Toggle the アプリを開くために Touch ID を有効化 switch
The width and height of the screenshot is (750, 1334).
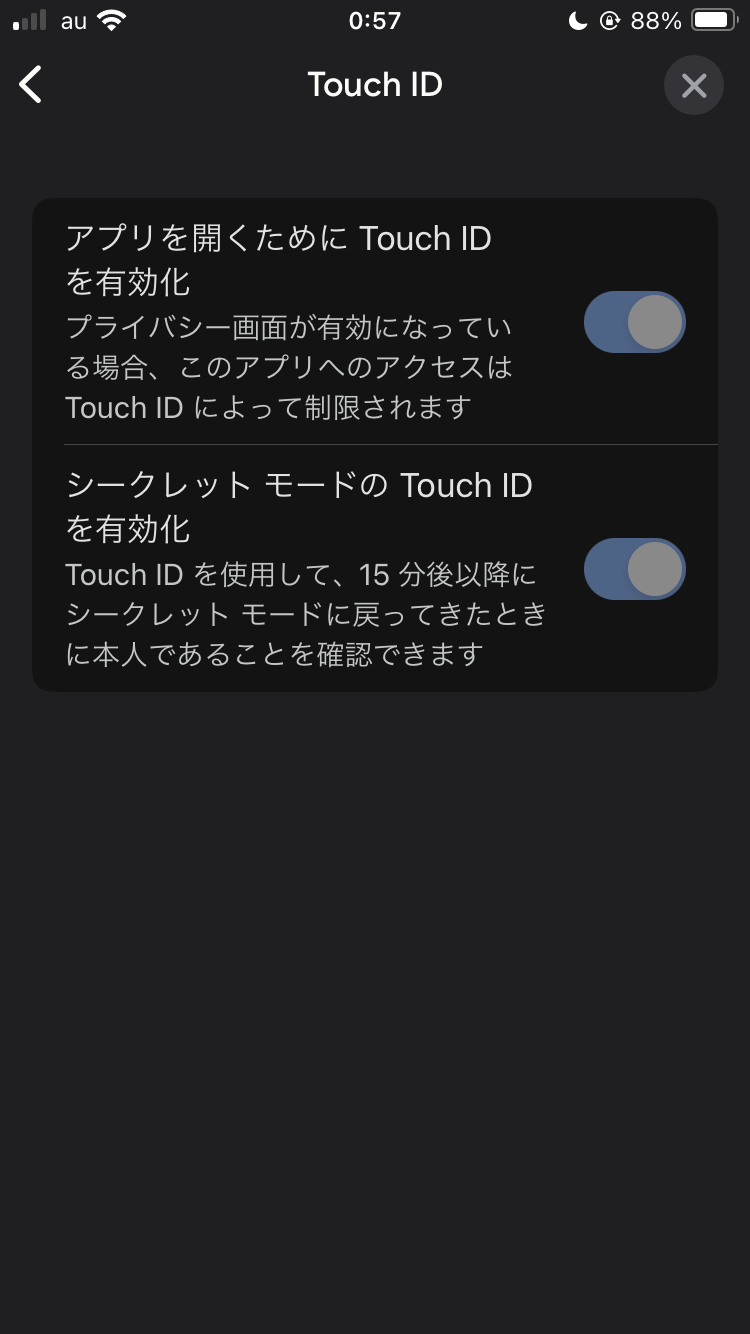point(634,321)
